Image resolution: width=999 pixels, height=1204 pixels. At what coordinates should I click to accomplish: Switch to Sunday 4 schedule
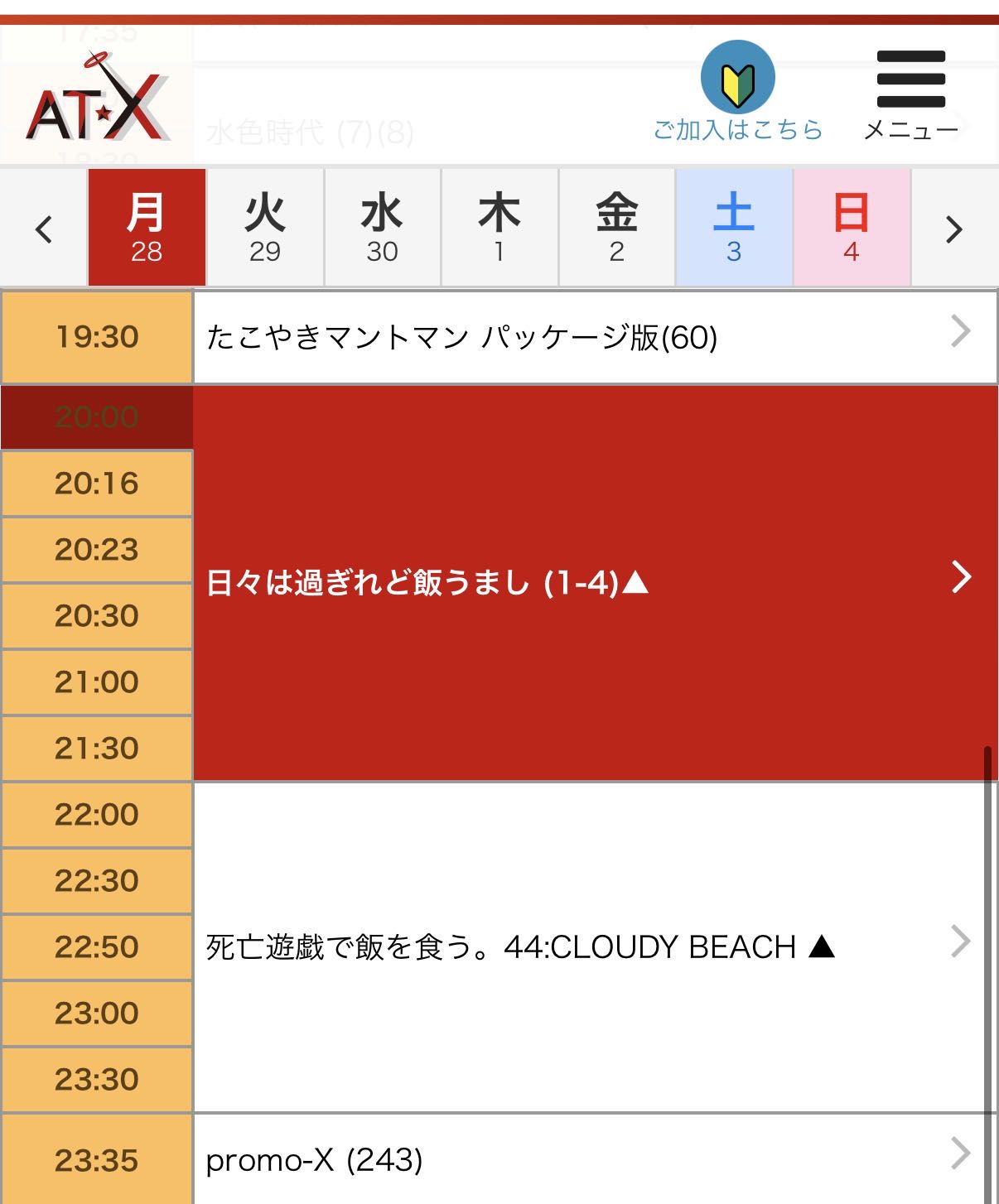(852, 228)
